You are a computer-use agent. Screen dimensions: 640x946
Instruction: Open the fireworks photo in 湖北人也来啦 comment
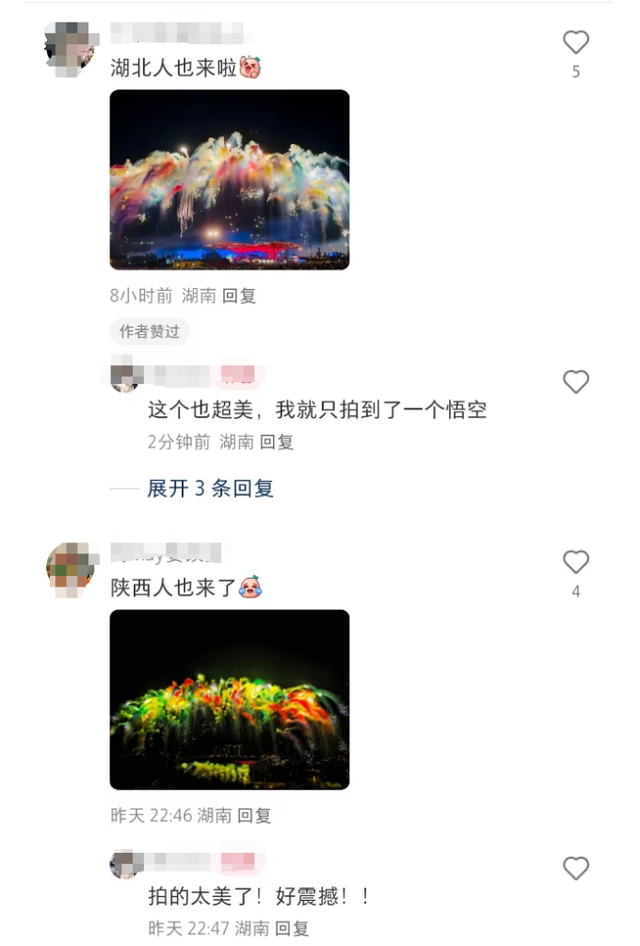[229, 180]
